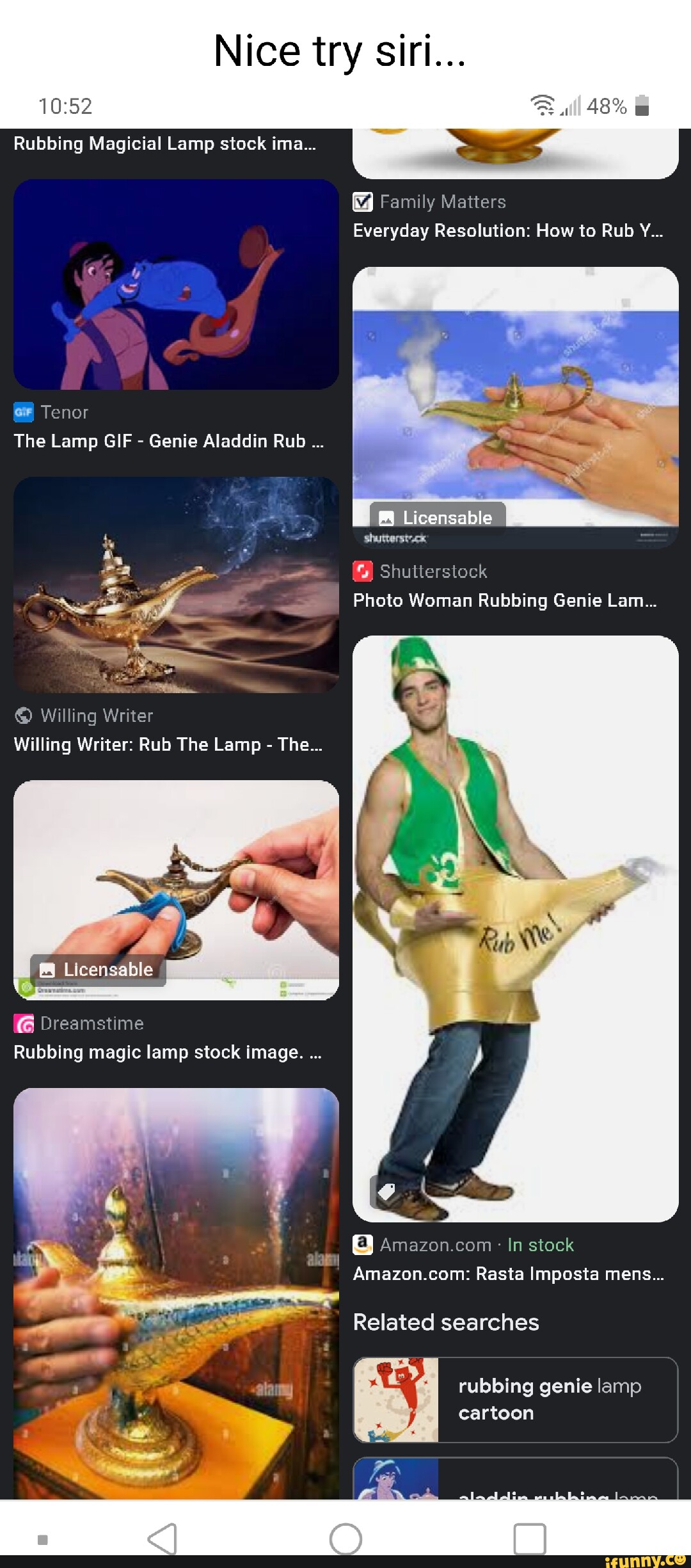Open the Alamy golden lamp image
Image resolution: width=691 pixels, height=1568 pixels.
pos(176,1293)
